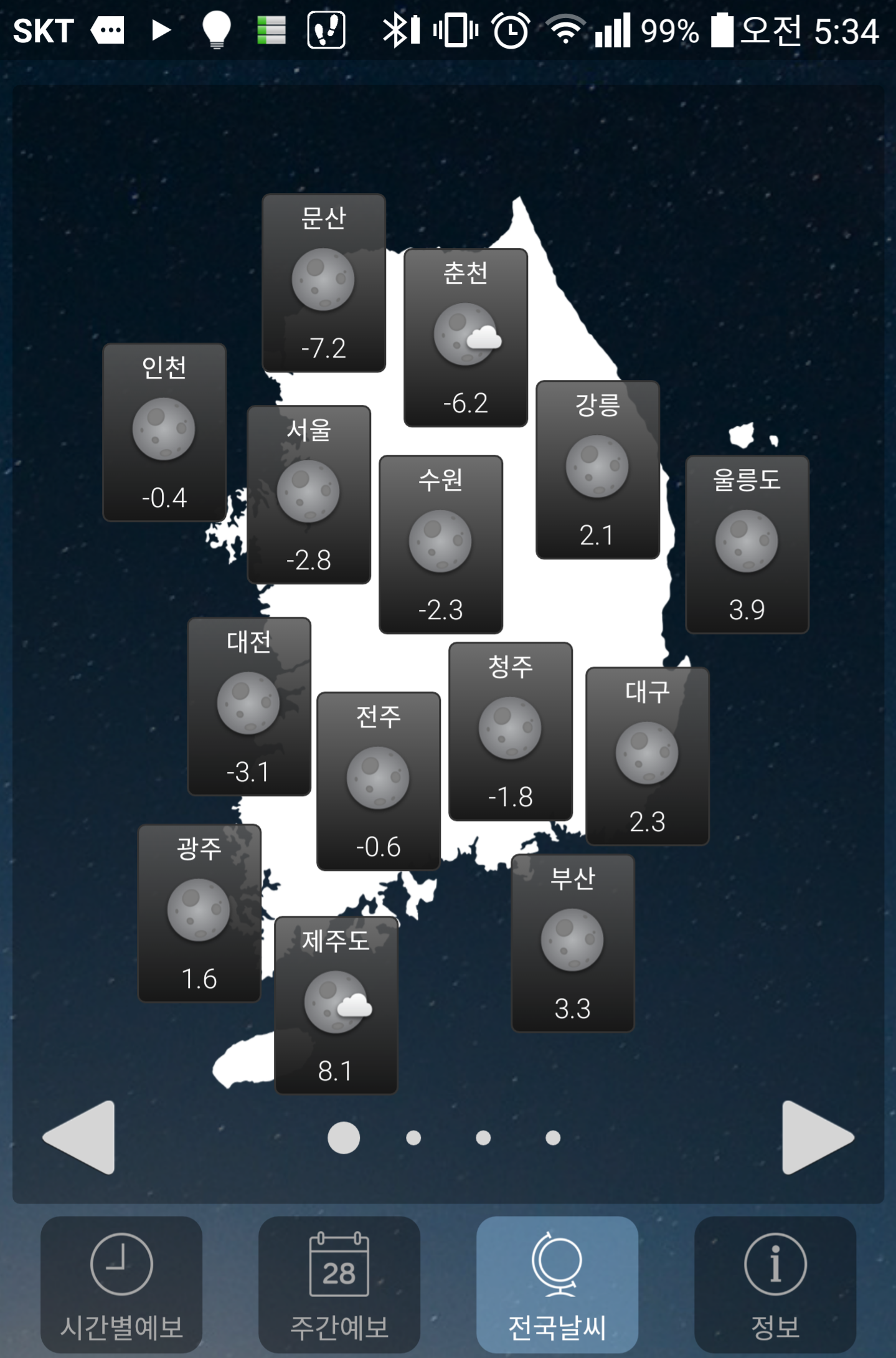The width and height of the screenshot is (896, 1358).
Task: Open the 부산 weather card
Action: (573, 943)
